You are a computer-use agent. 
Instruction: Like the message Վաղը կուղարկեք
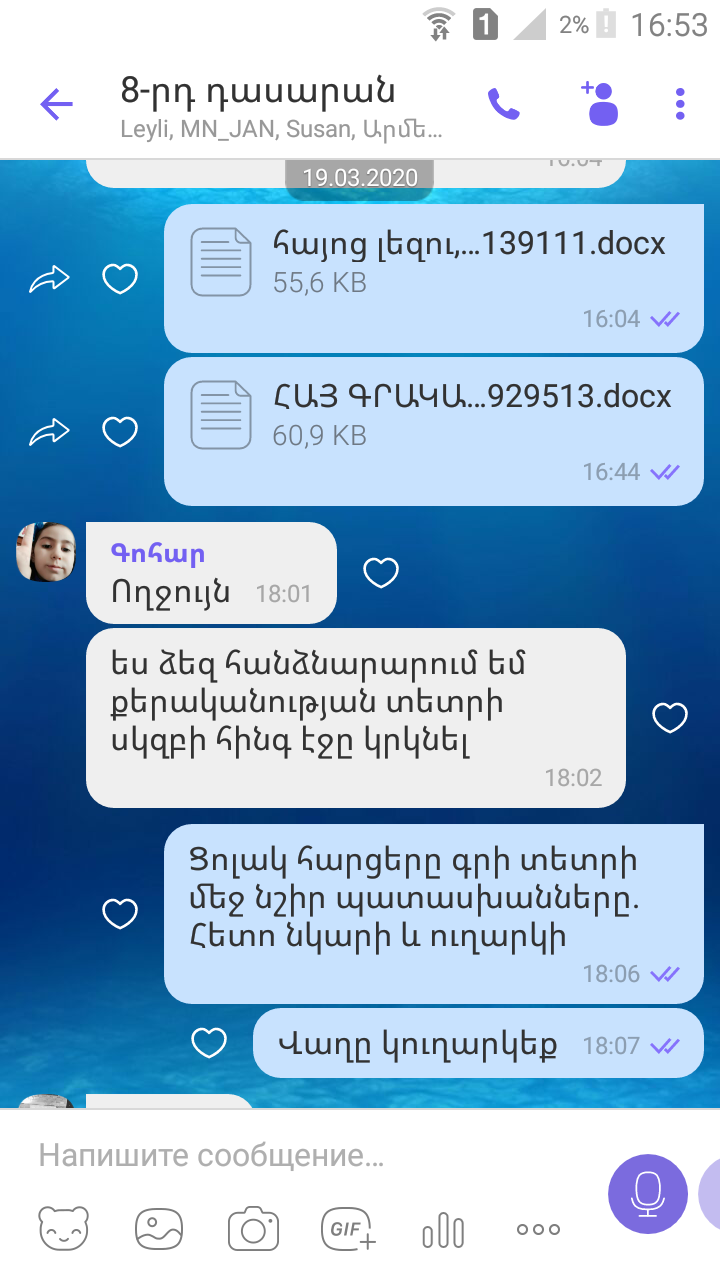point(208,1043)
